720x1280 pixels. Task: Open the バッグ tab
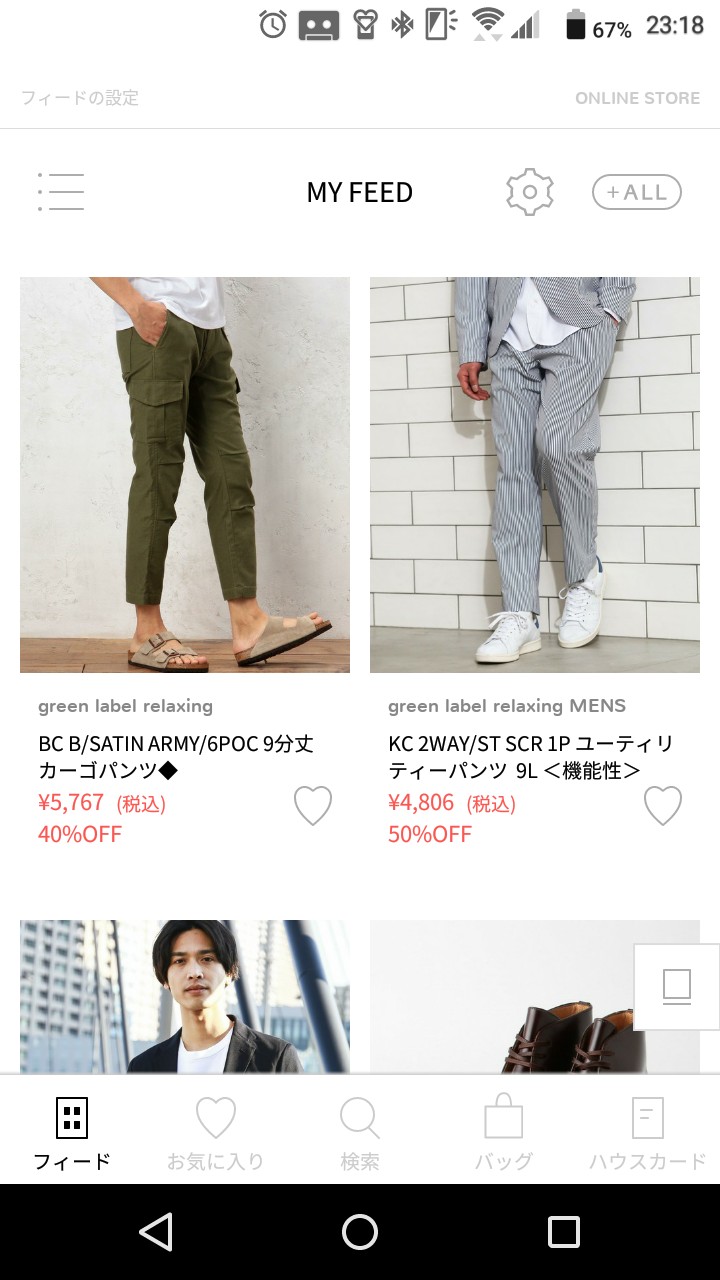(504, 1133)
